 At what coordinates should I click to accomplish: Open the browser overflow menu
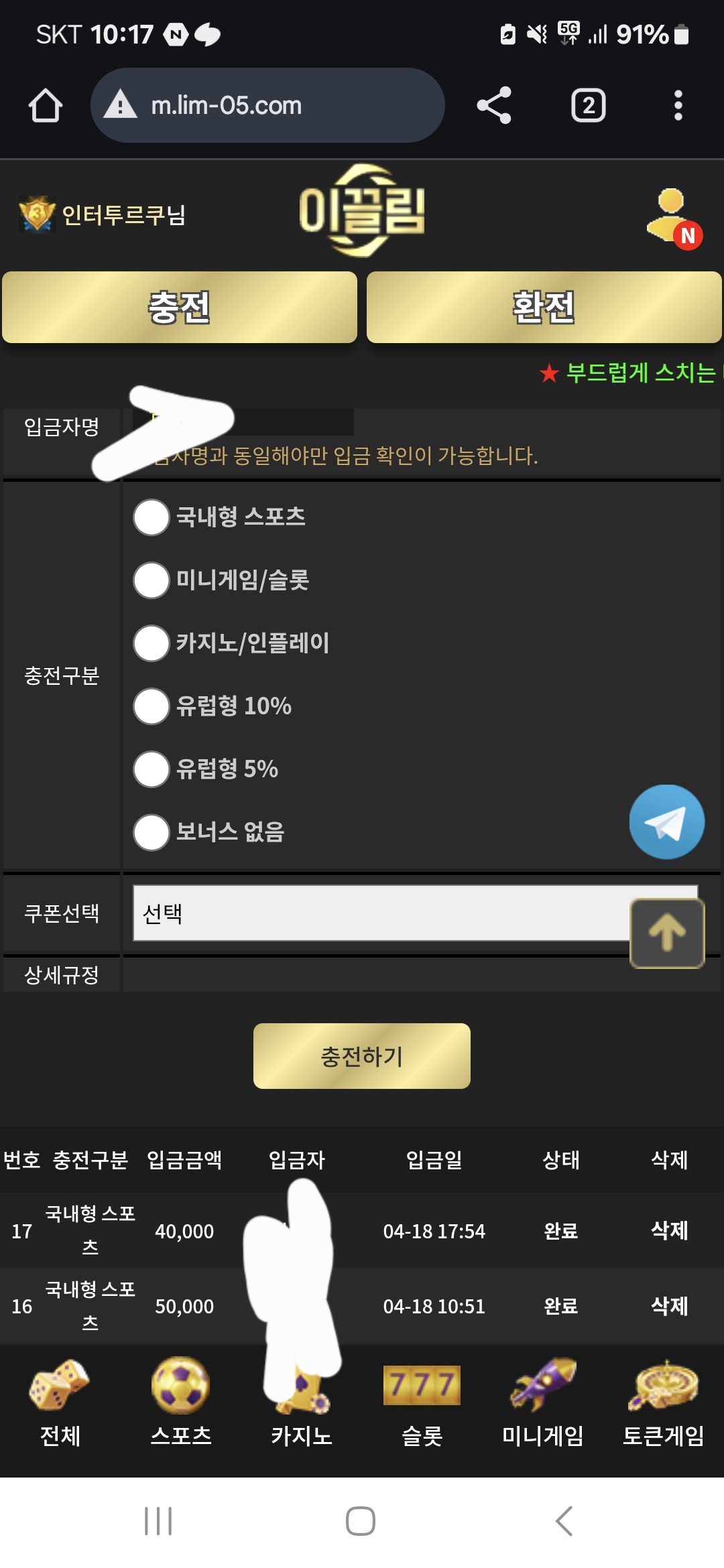click(x=678, y=105)
